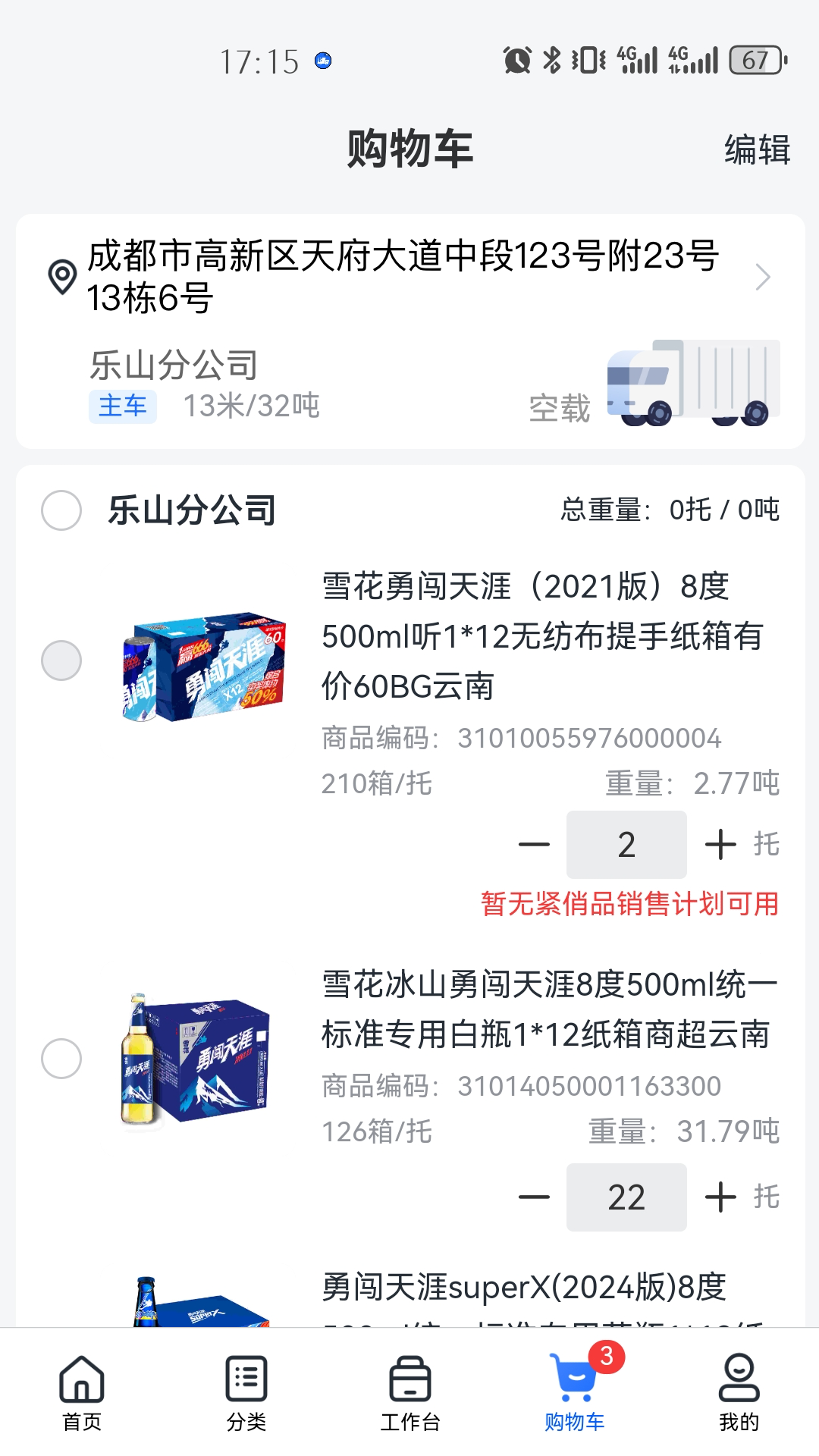Image resolution: width=819 pixels, height=1456 pixels.
Task: Select the 乐山分公司 group checkbox
Action: pos(60,510)
